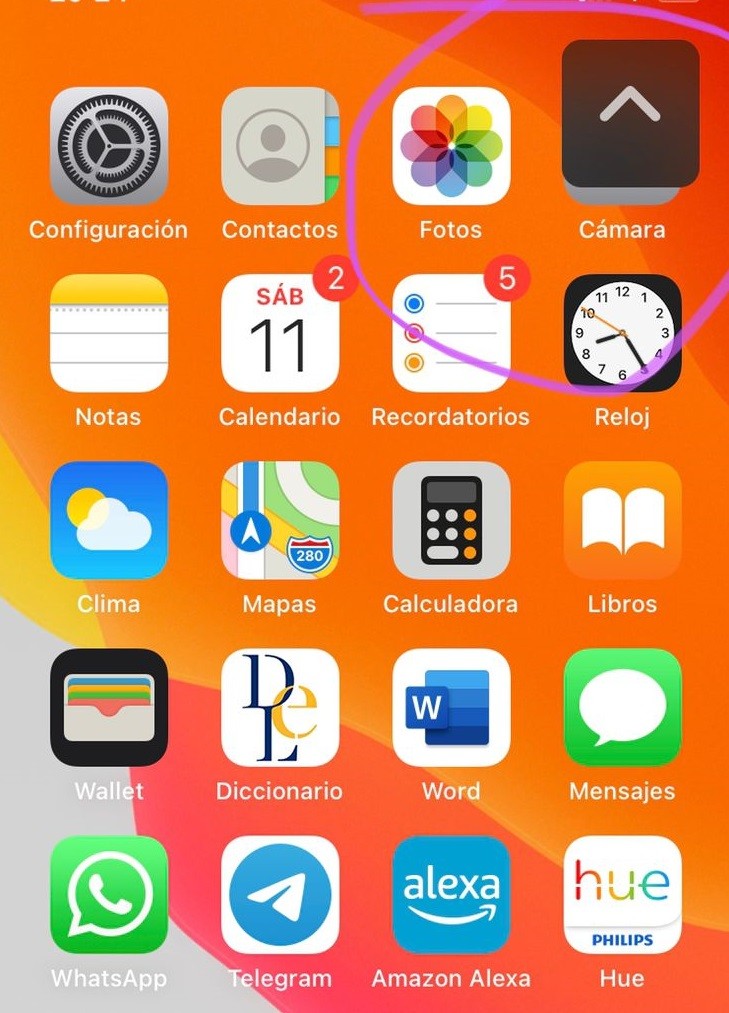
Task: Check the weather in Clima
Action: click(x=109, y=520)
